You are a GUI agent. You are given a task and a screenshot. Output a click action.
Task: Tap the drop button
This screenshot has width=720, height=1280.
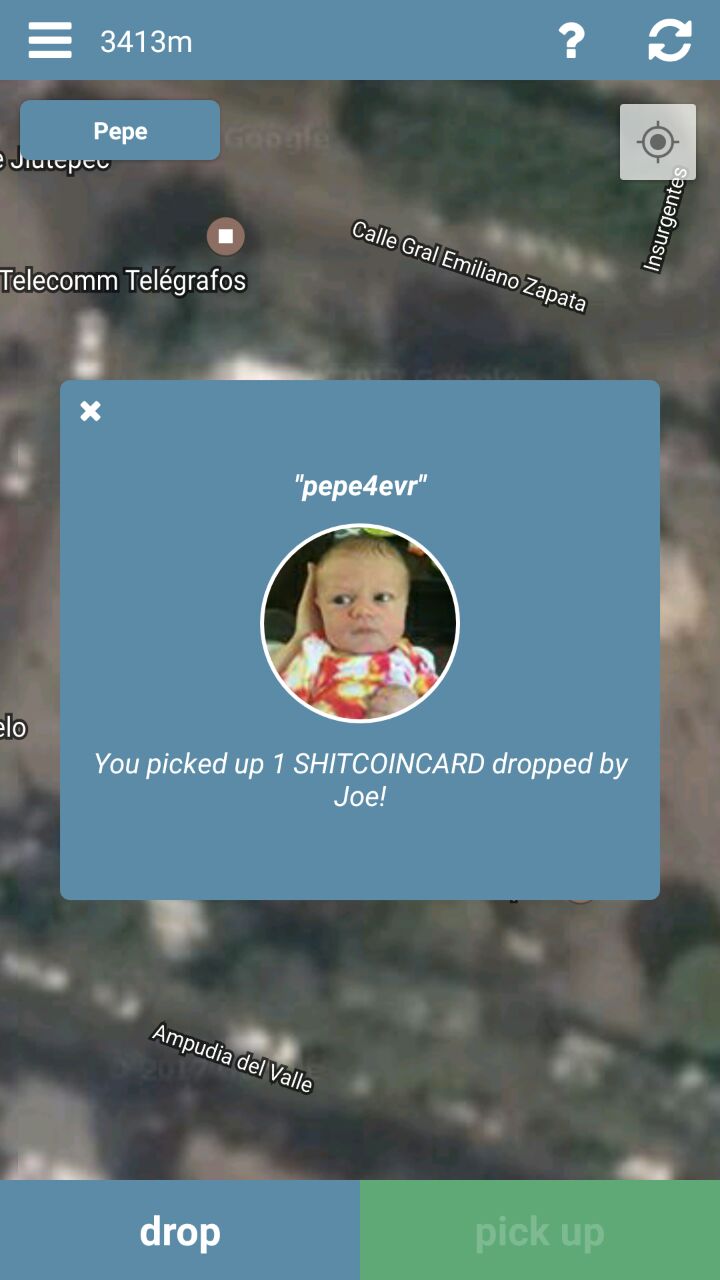(180, 1230)
